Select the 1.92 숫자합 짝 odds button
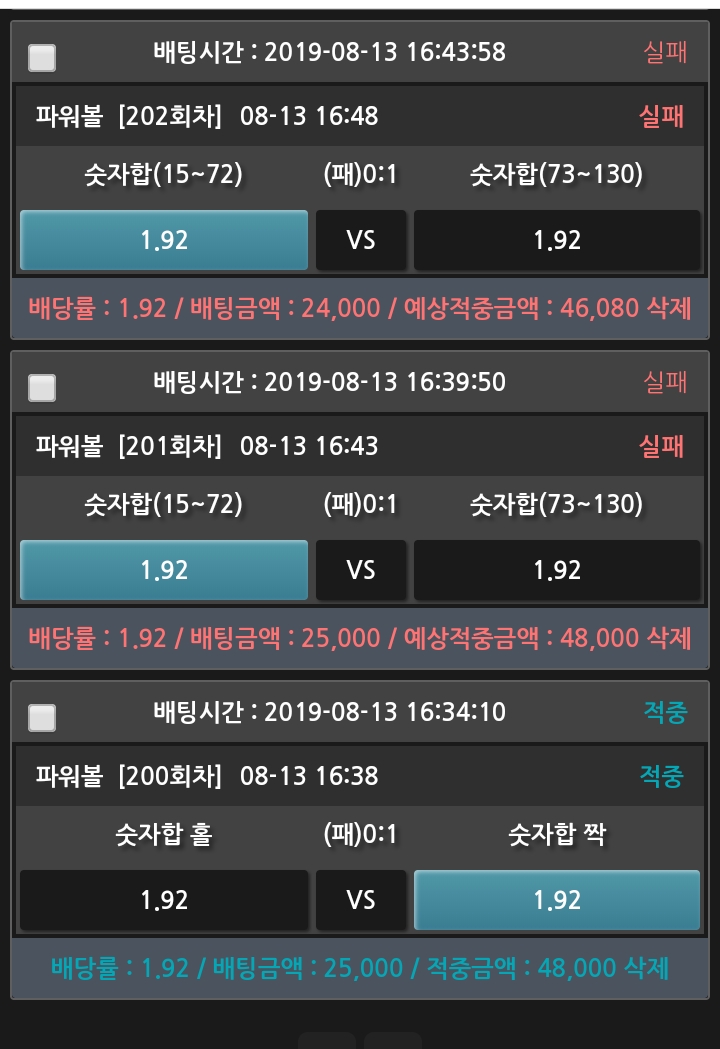The image size is (720, 1049). click(557, 900)
